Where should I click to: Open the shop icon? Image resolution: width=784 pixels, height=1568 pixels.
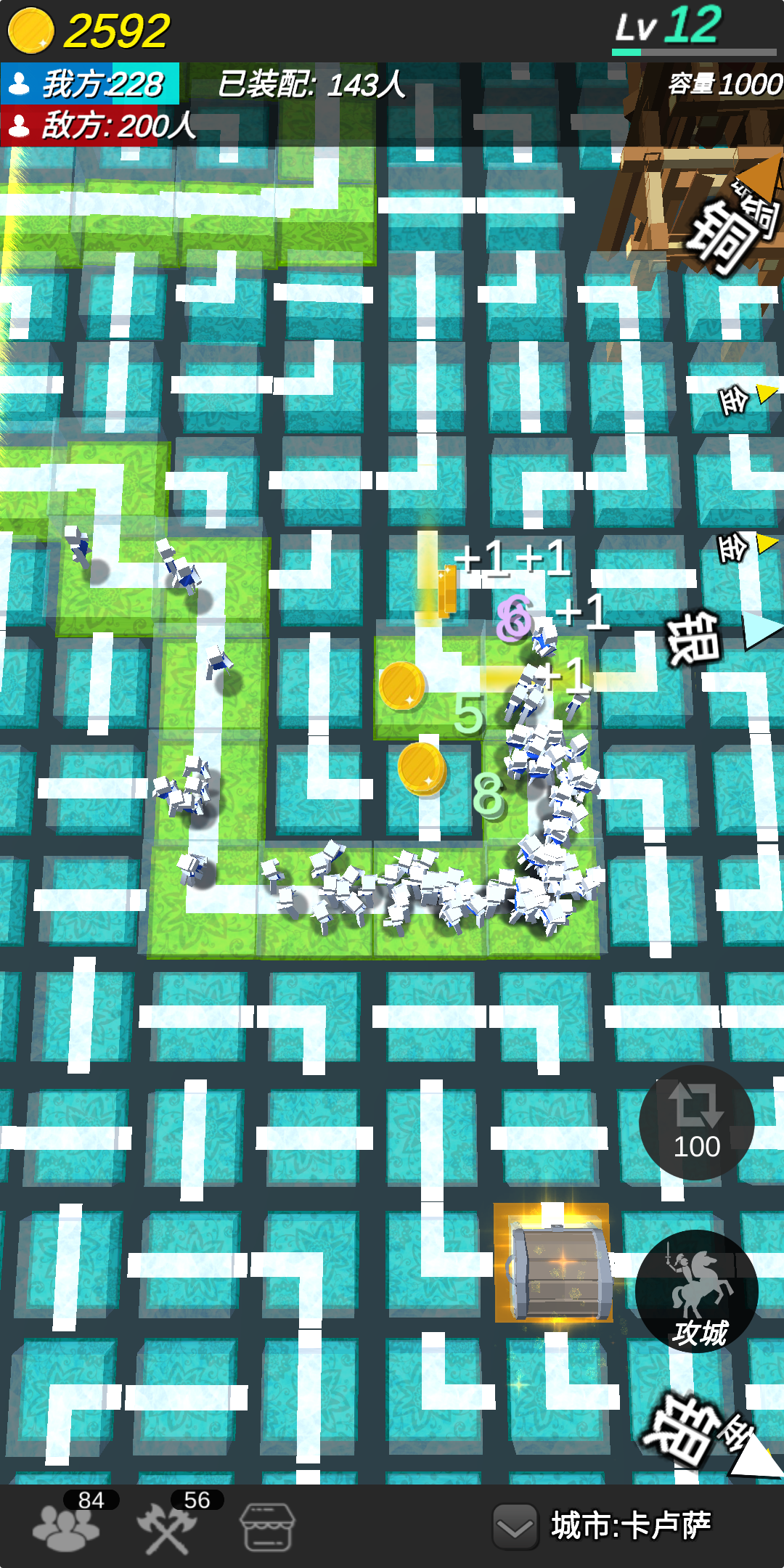tap(267, 1527)
